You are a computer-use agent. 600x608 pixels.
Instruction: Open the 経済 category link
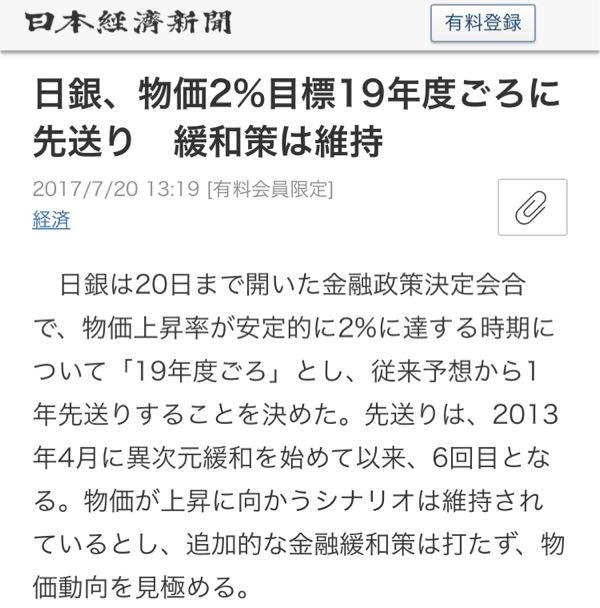[x=51, y=221]
